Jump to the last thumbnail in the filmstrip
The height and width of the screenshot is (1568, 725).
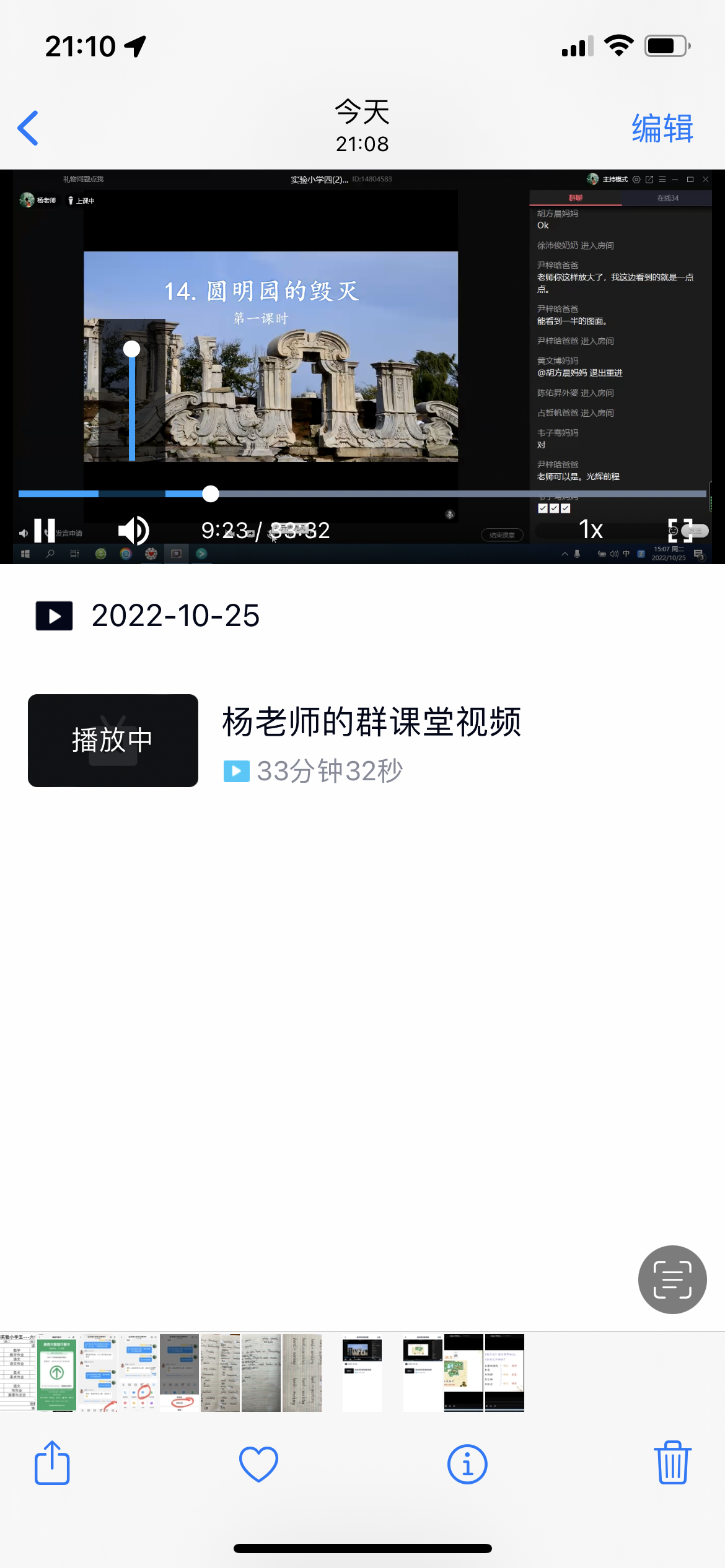click(504, 1372)
